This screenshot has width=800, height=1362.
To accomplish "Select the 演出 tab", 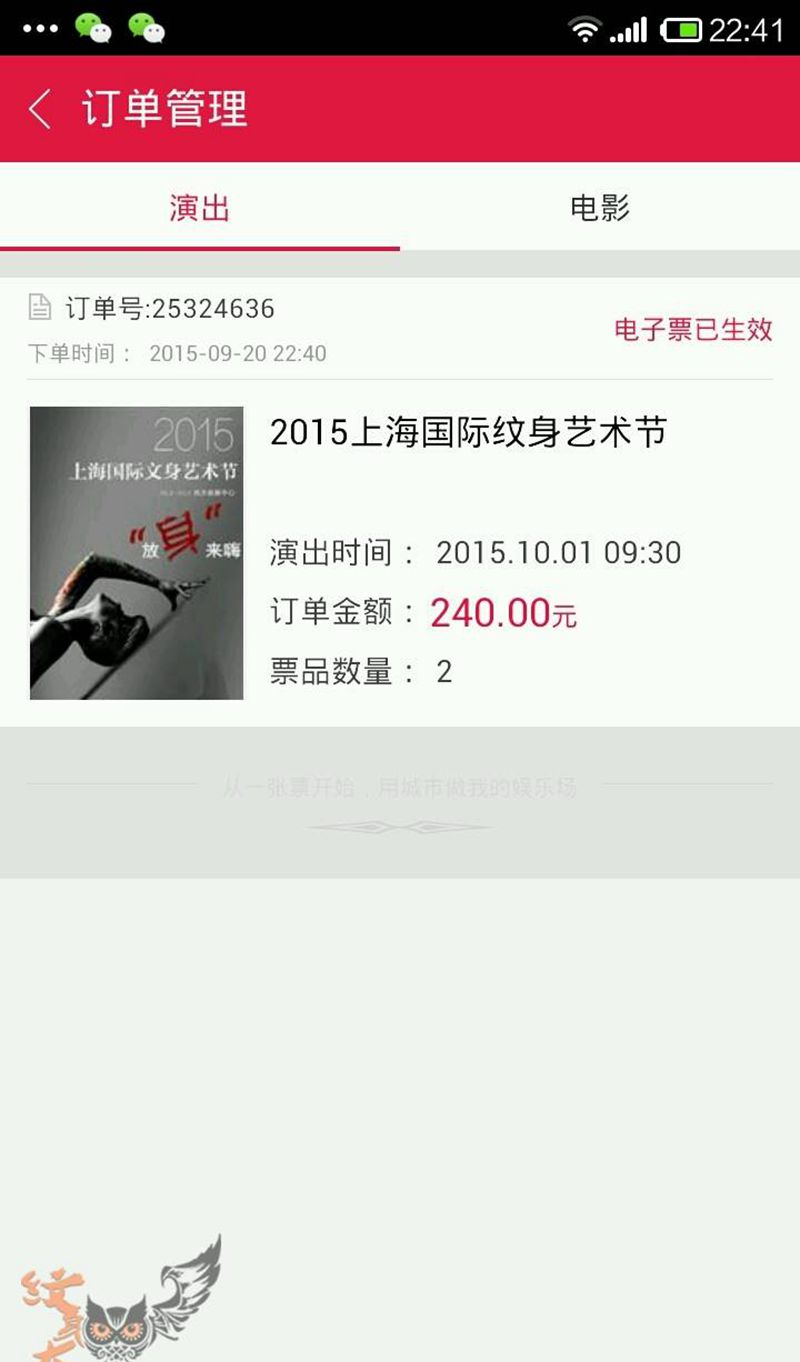I will (200, 208).
